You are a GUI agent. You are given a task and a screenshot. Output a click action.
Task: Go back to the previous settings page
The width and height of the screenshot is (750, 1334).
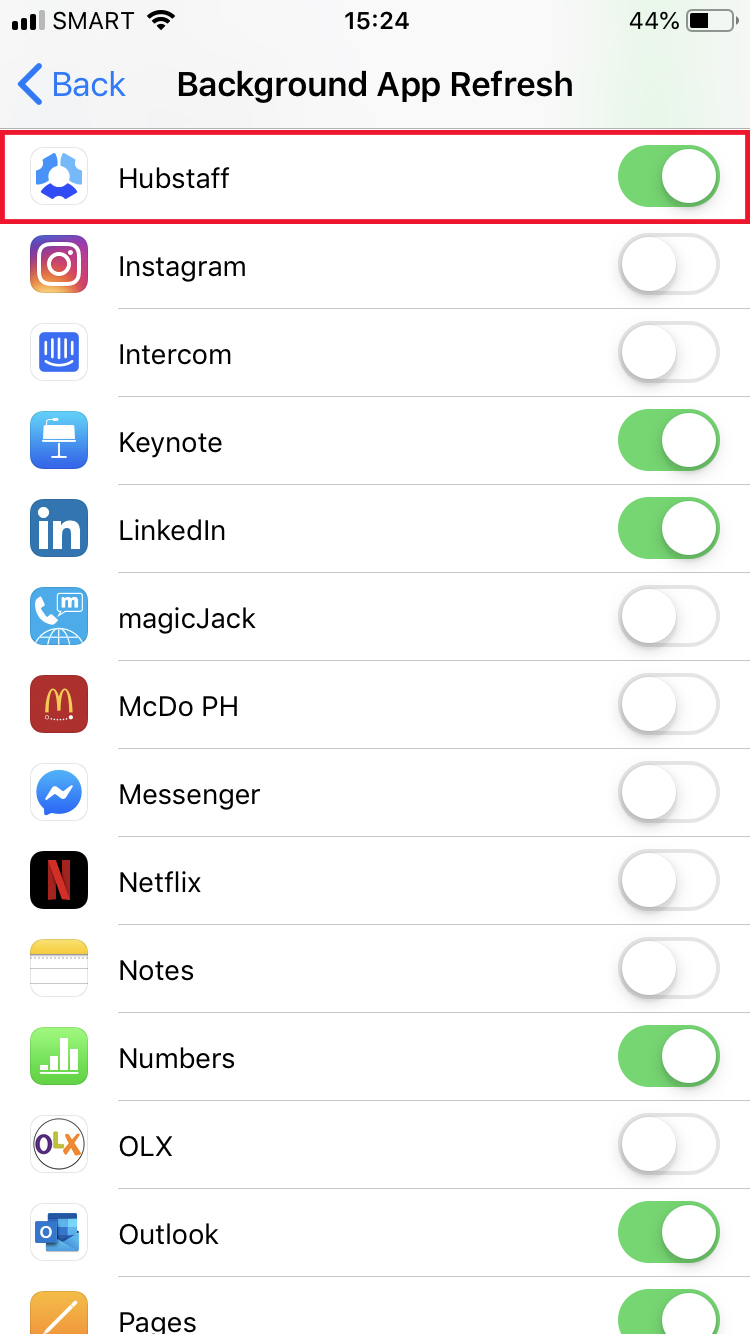tap(72, 85)
